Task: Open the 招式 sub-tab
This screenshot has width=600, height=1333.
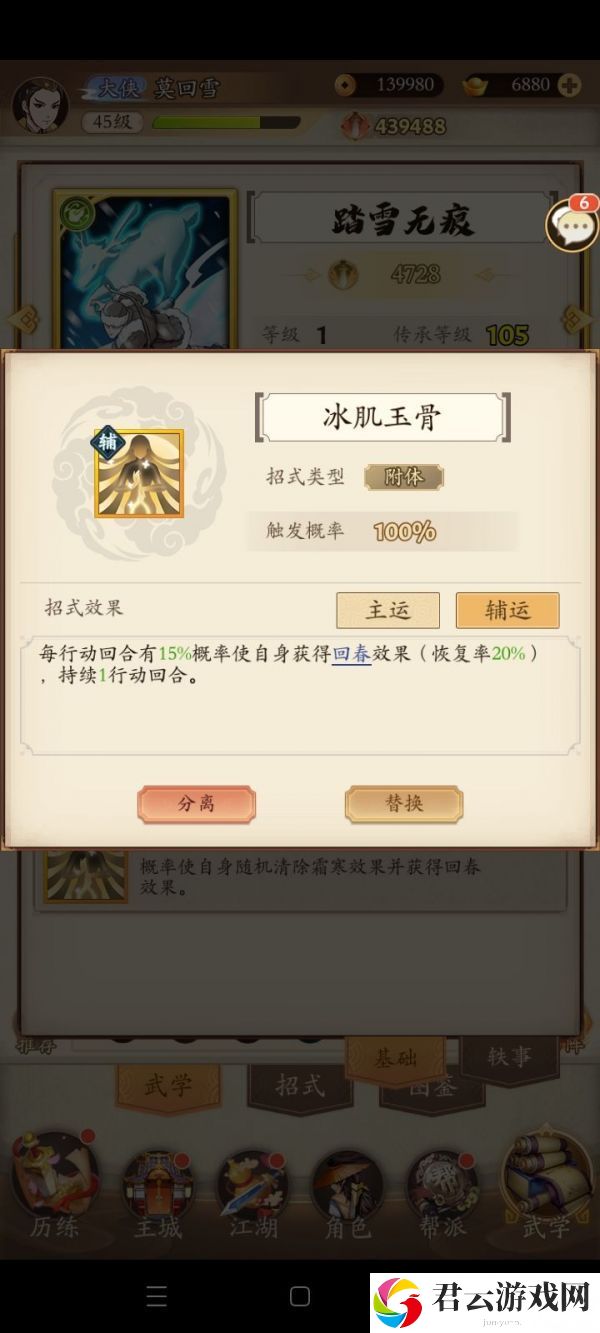Action: pos(300,1086)
